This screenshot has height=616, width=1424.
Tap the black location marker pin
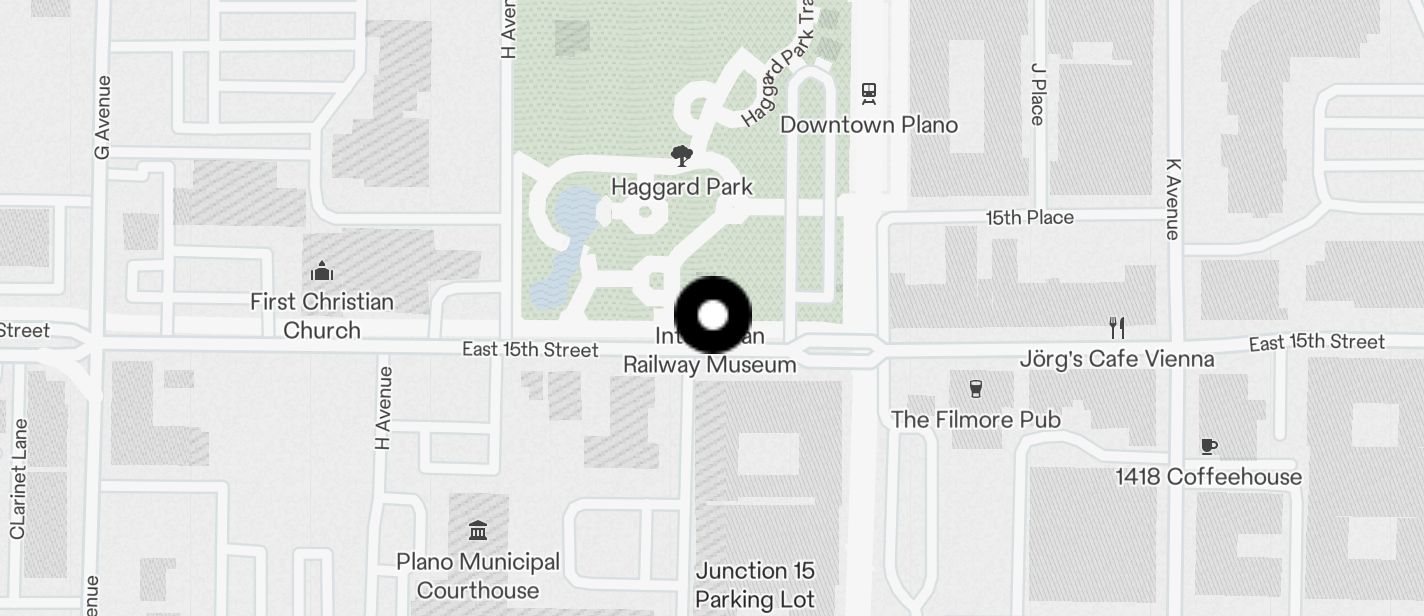(x=712, y=316)
